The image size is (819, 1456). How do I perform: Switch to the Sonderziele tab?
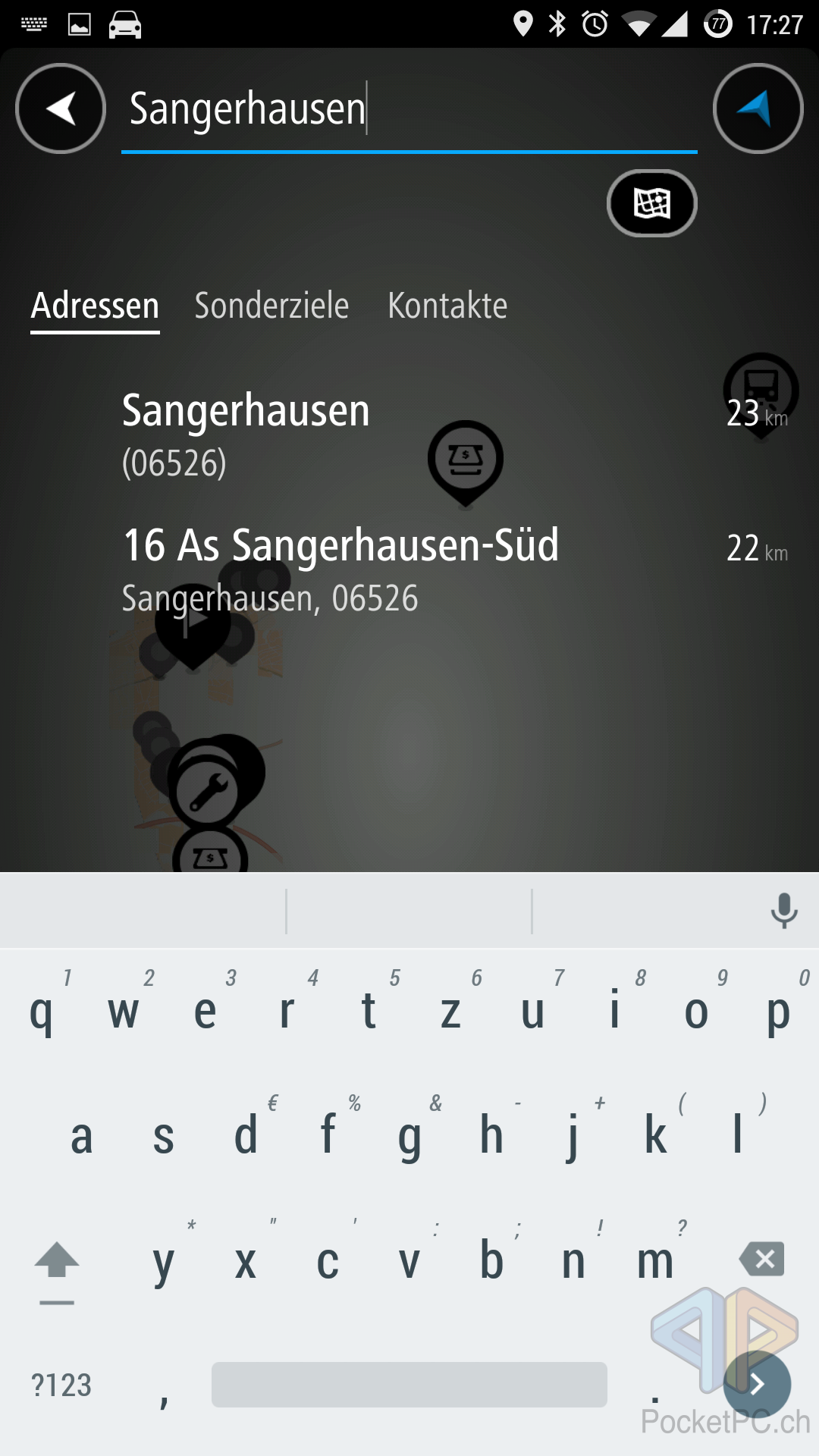[271, 306]
